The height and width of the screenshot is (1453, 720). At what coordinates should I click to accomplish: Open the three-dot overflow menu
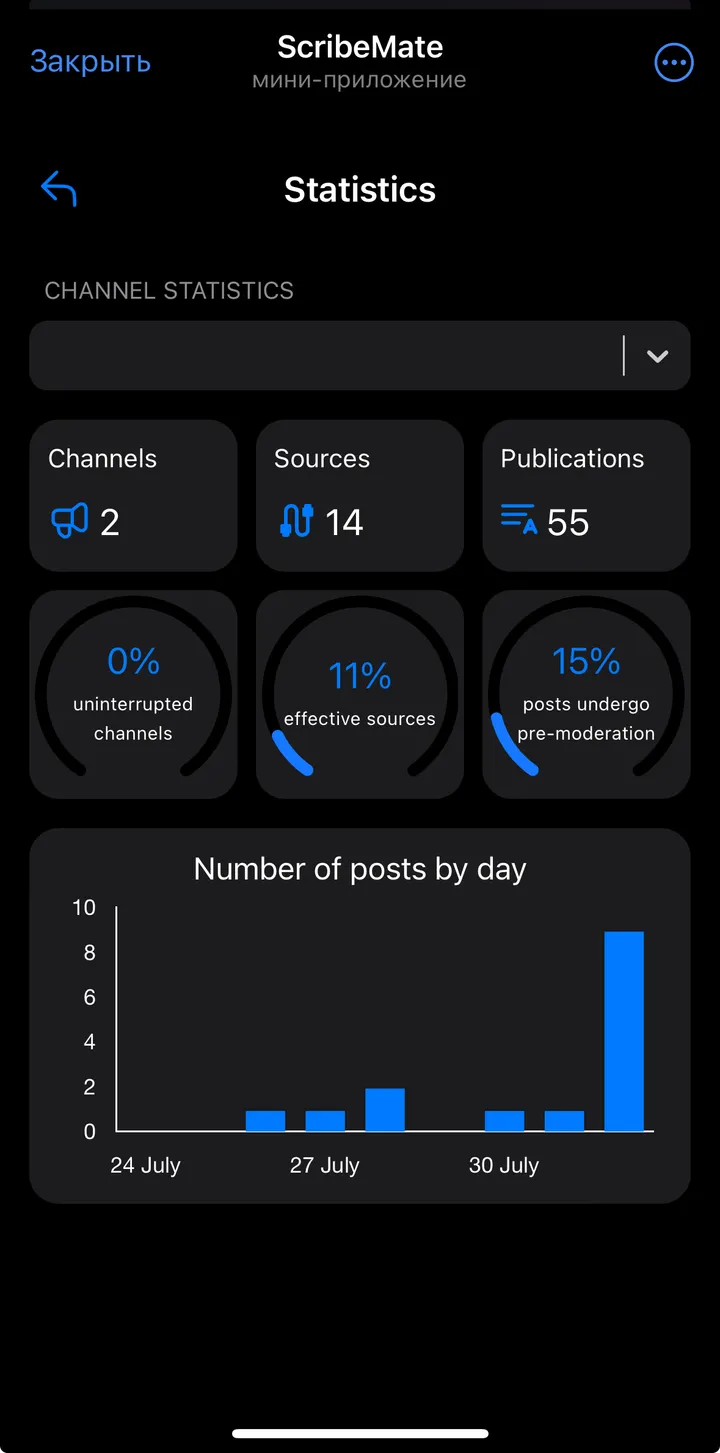(x=673, y=63)
